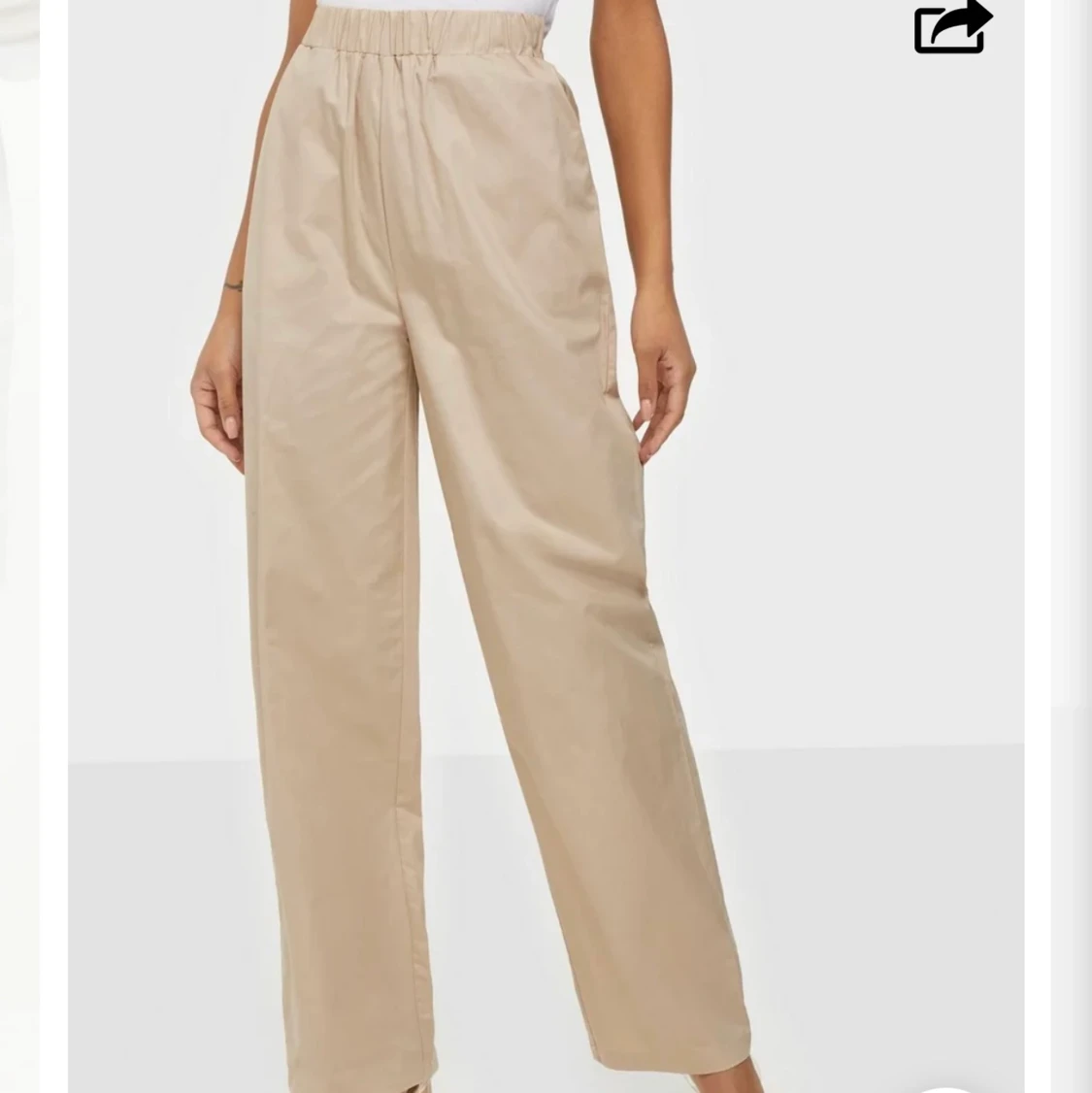This screenshot has width=1092, height=1093.
Task: Share this beige trousers product
Action: point(951,27)
